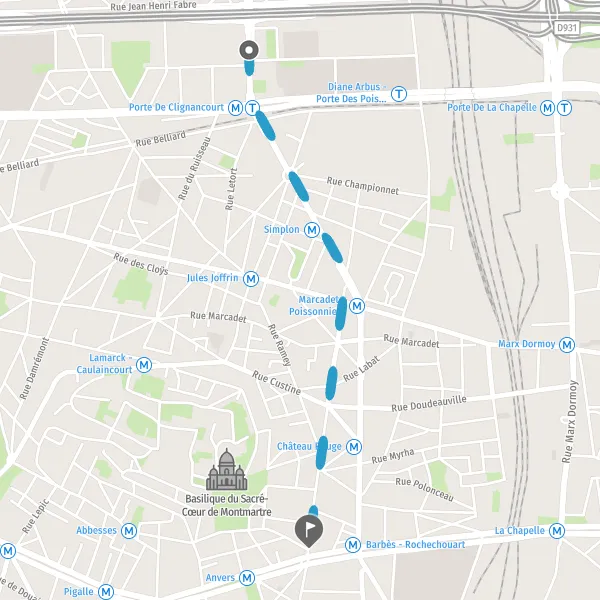Tap the La Chapelle metro icon
Screen dimensions: 600x600
click(x=557, y=531)
